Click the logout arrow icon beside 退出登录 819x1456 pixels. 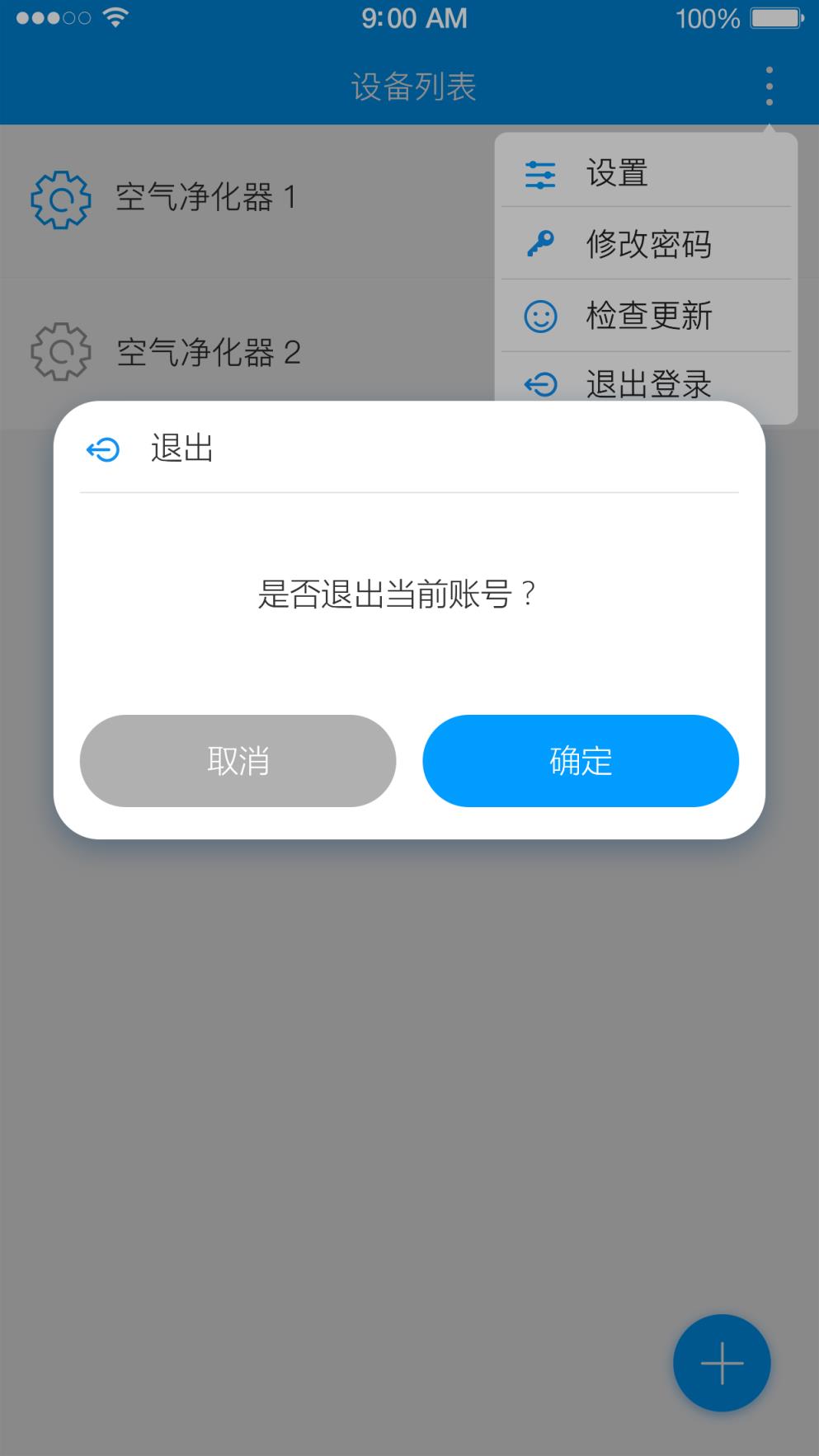coord(540,384)
